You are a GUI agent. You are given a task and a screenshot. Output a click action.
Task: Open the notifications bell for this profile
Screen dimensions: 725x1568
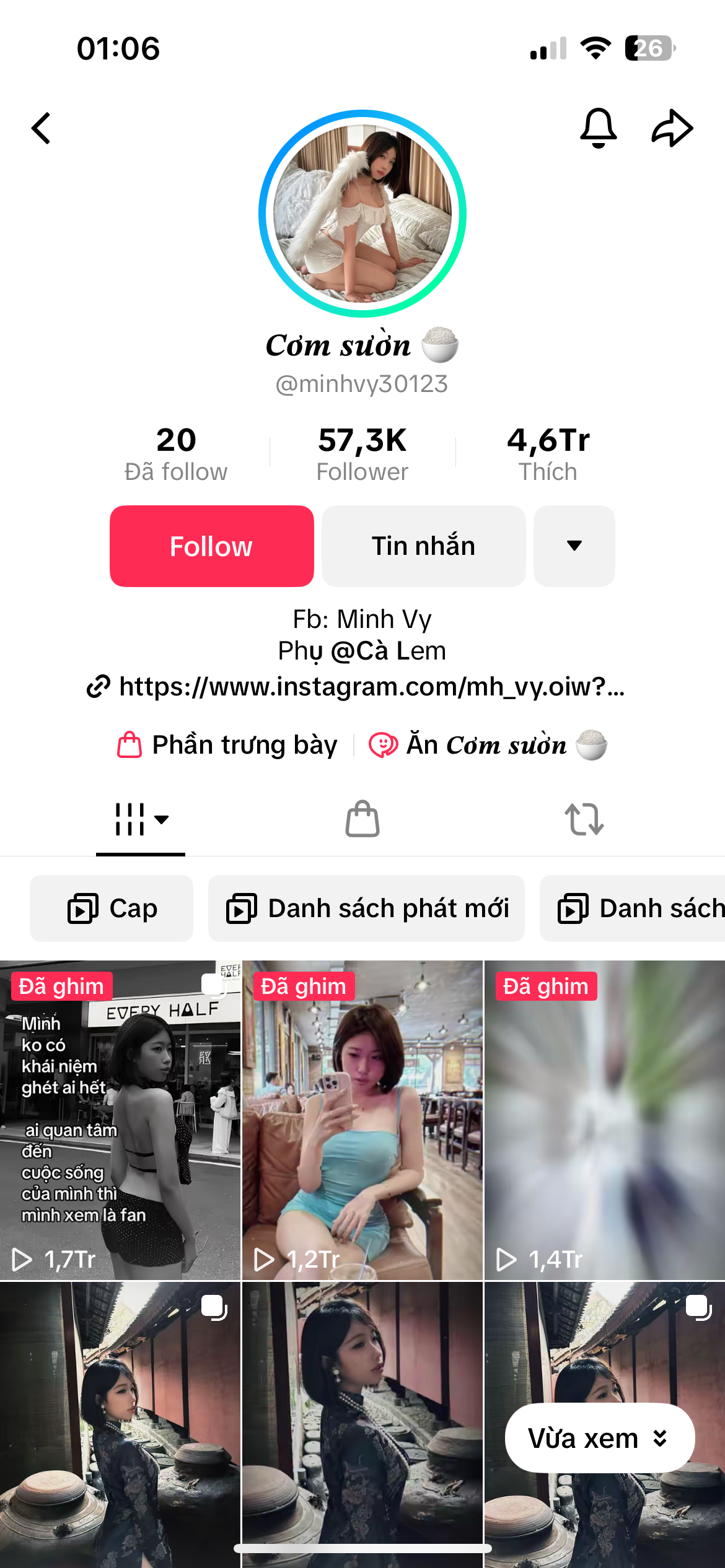coord(598,128)
